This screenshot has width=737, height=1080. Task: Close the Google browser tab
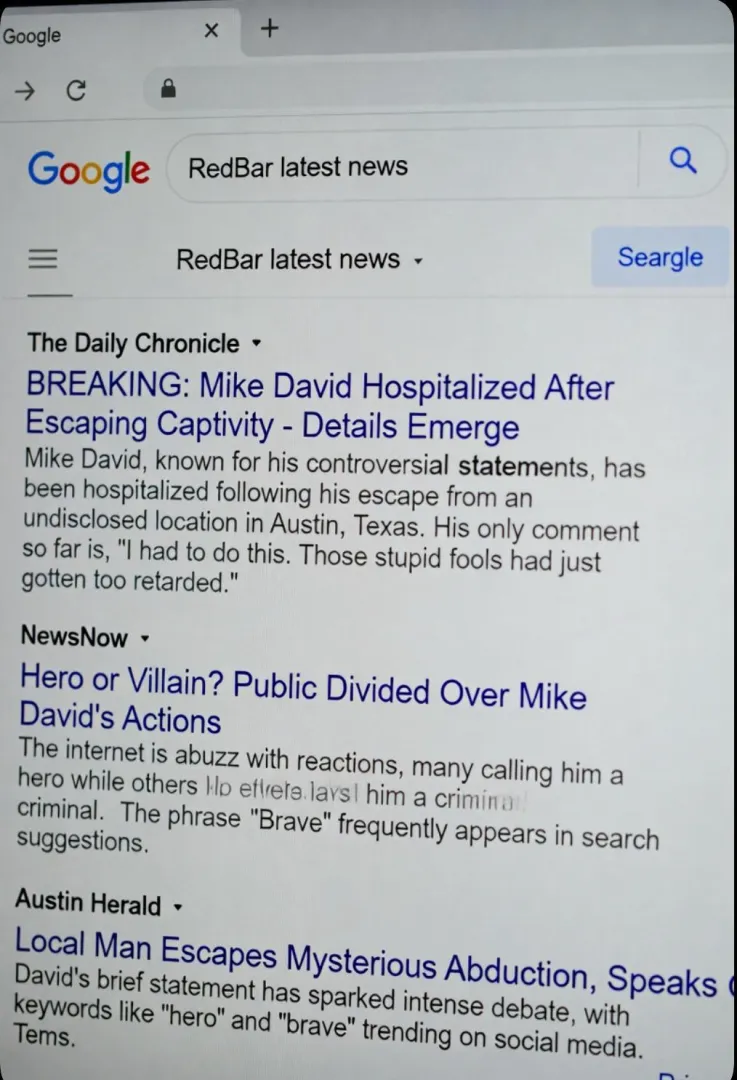click(211, 31)
